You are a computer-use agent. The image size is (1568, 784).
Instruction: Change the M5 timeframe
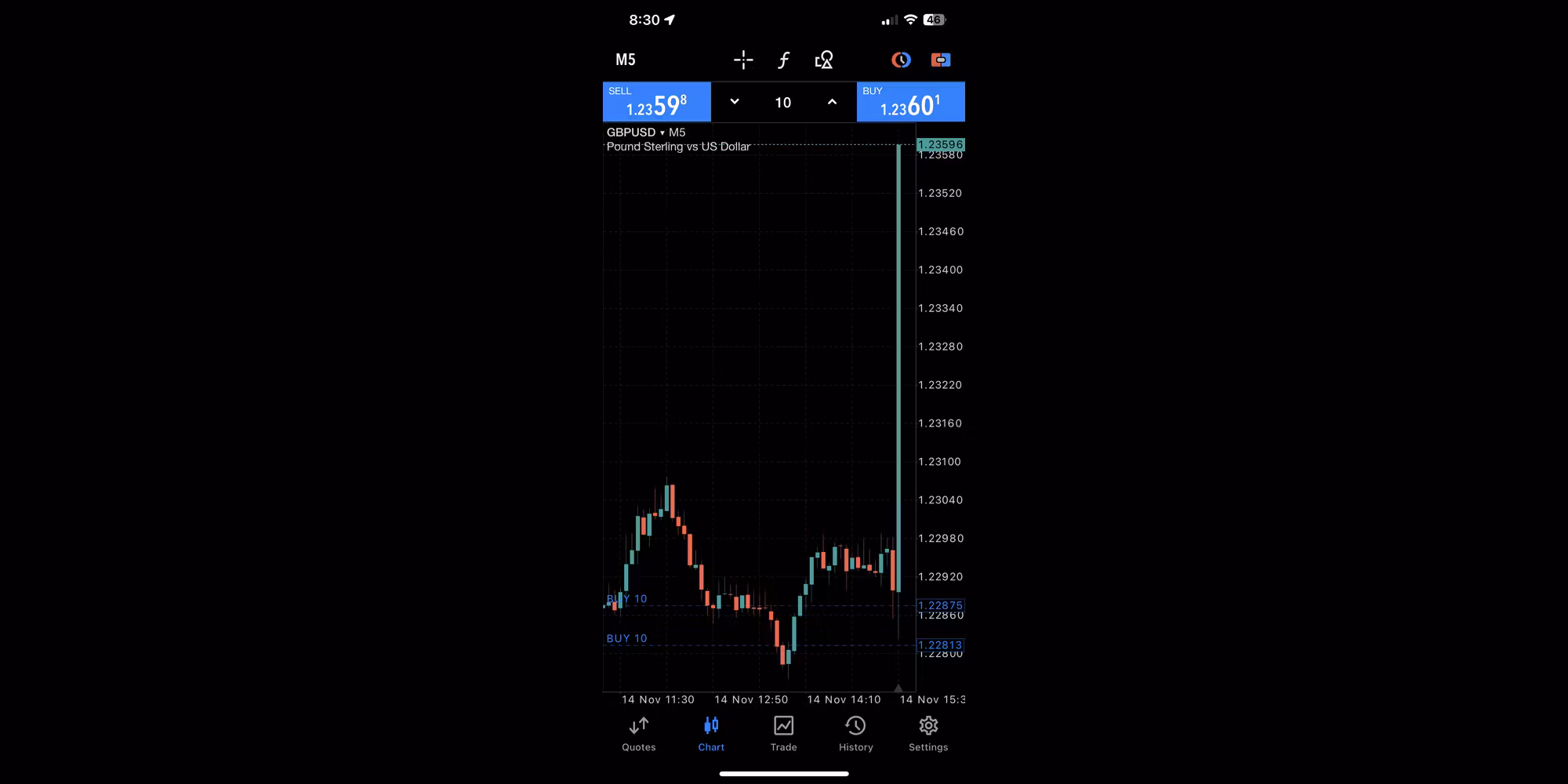626,60
